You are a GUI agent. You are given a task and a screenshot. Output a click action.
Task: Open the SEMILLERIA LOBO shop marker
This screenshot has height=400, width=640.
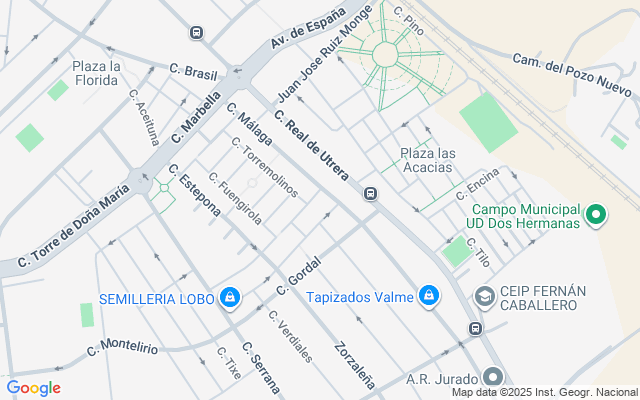point(231,298)
